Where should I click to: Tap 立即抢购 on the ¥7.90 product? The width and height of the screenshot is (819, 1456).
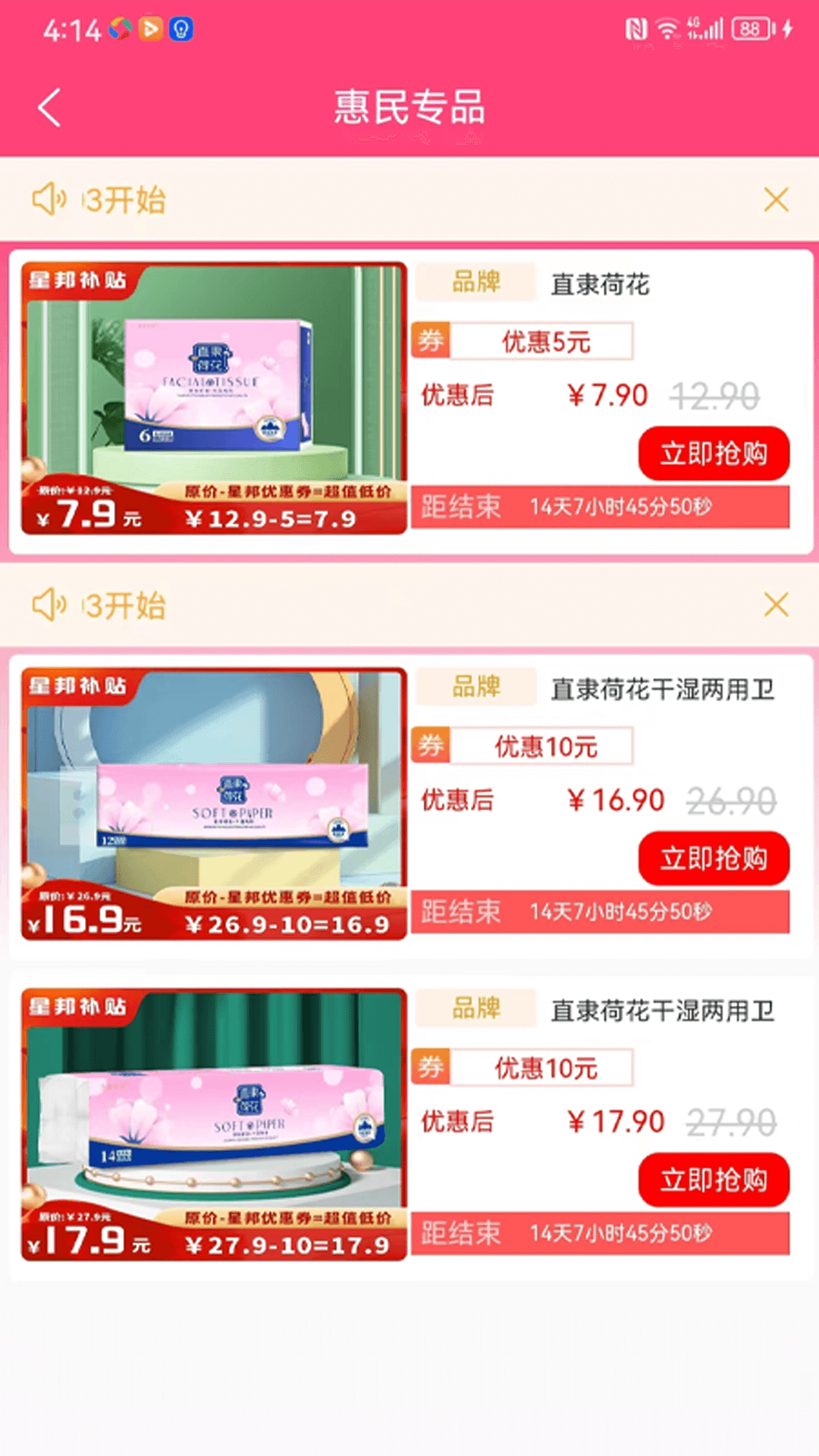click(x=714, y=452)
